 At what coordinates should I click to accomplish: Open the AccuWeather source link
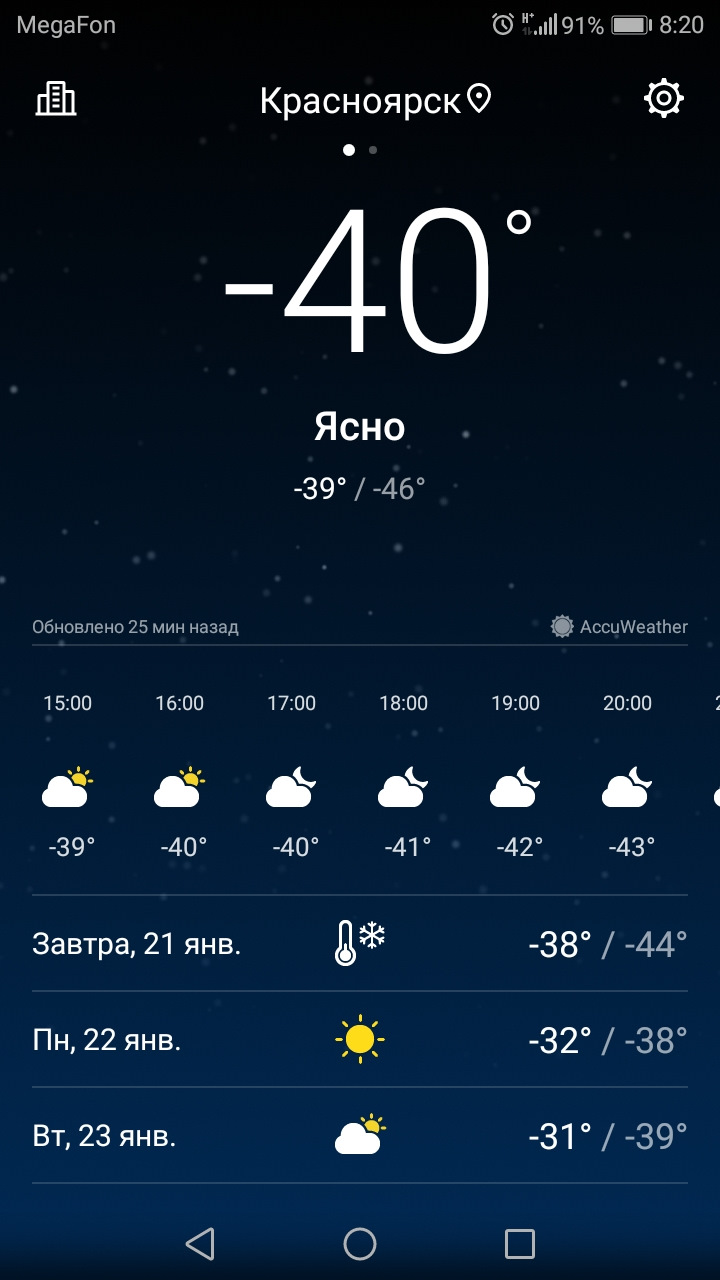[x=620, y=627]
